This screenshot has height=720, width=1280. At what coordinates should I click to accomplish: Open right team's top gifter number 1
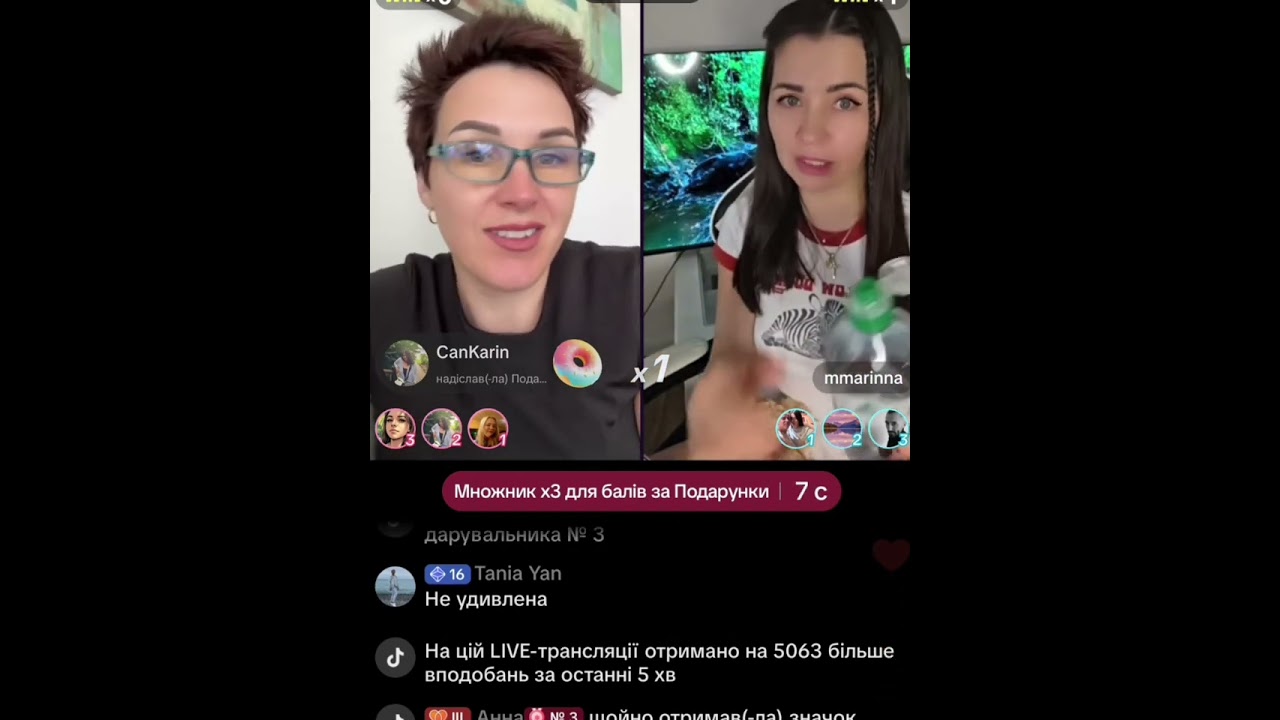coord(796,429)
